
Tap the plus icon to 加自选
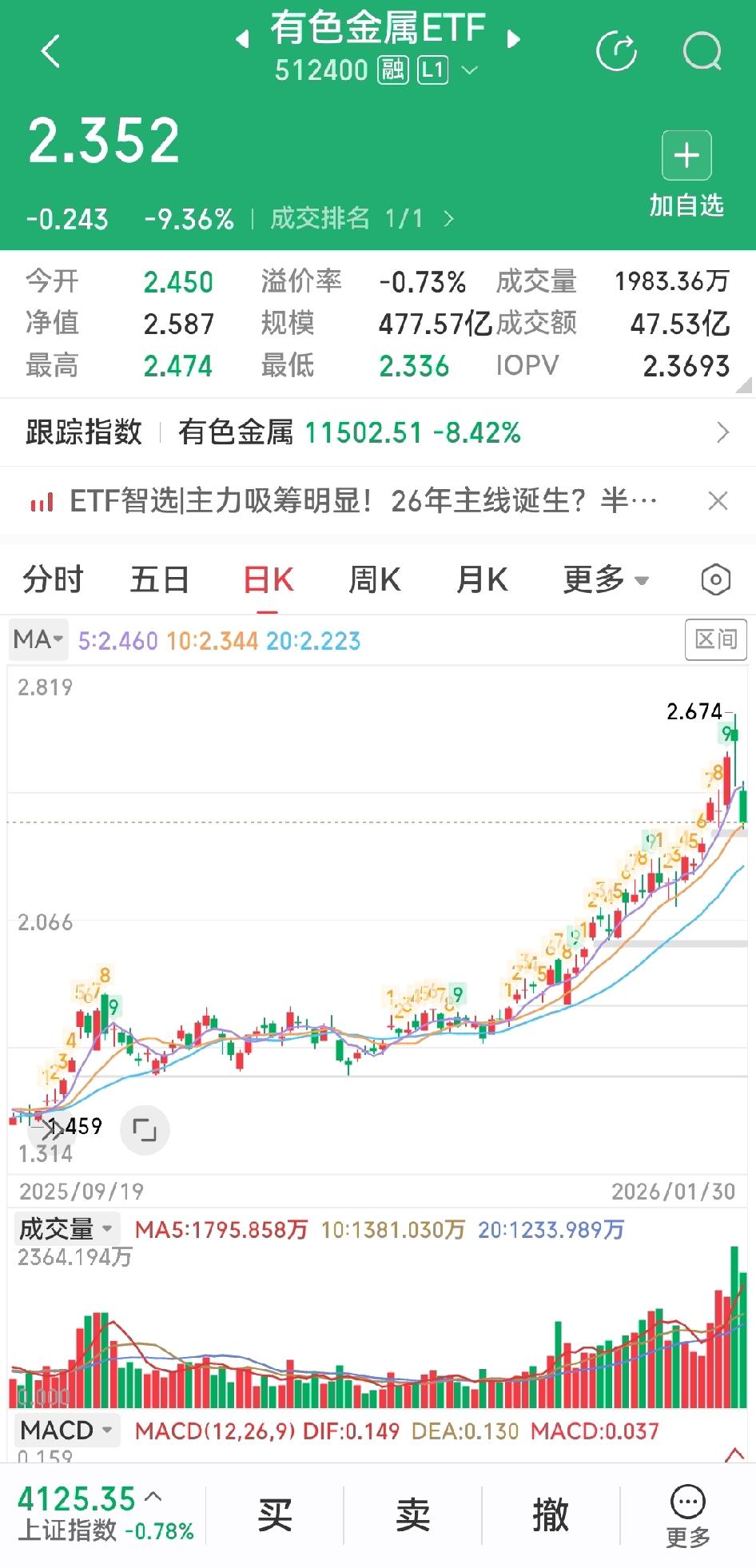pos(686,154)
